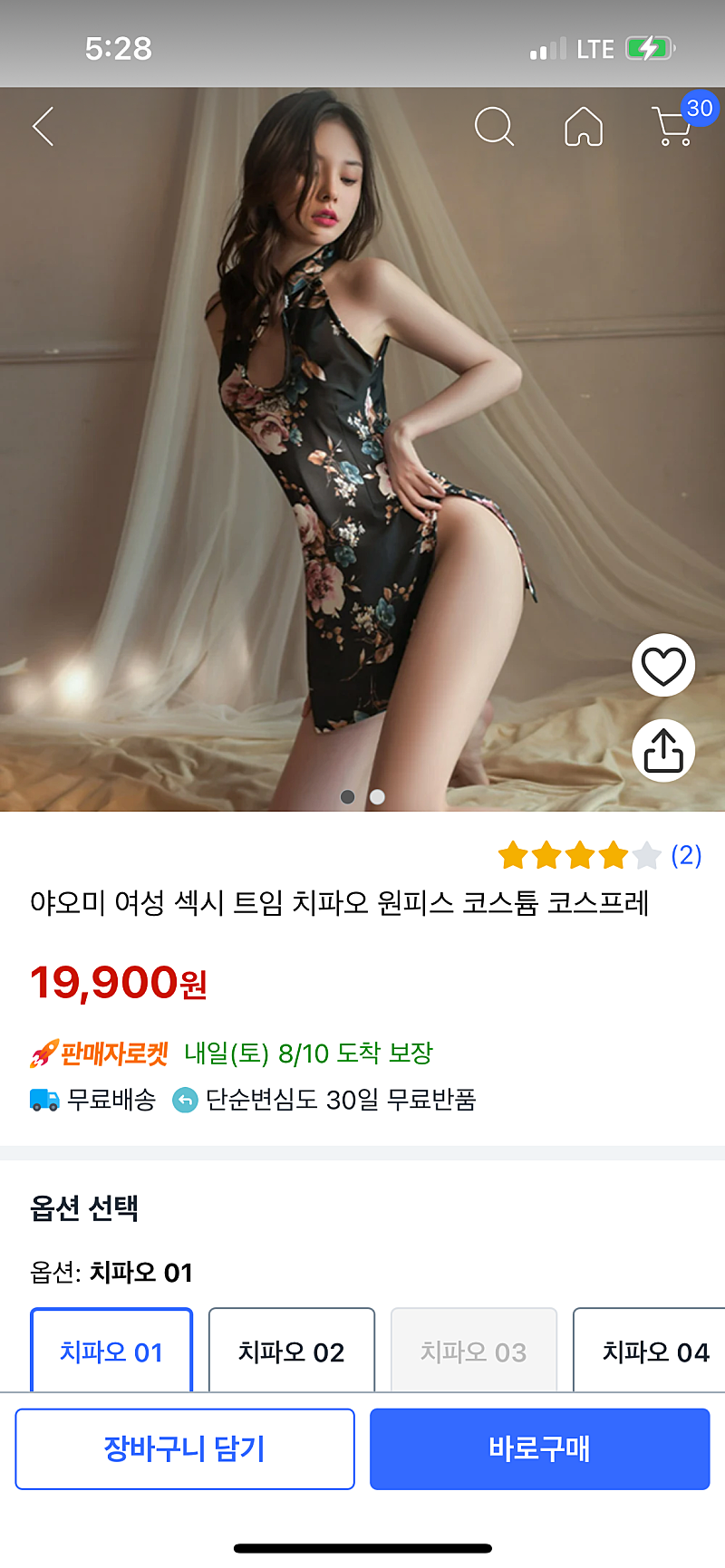Screen dimensions: 725x1568
Task: Buy now with 바로구매 button
Action: [539, 1448]
